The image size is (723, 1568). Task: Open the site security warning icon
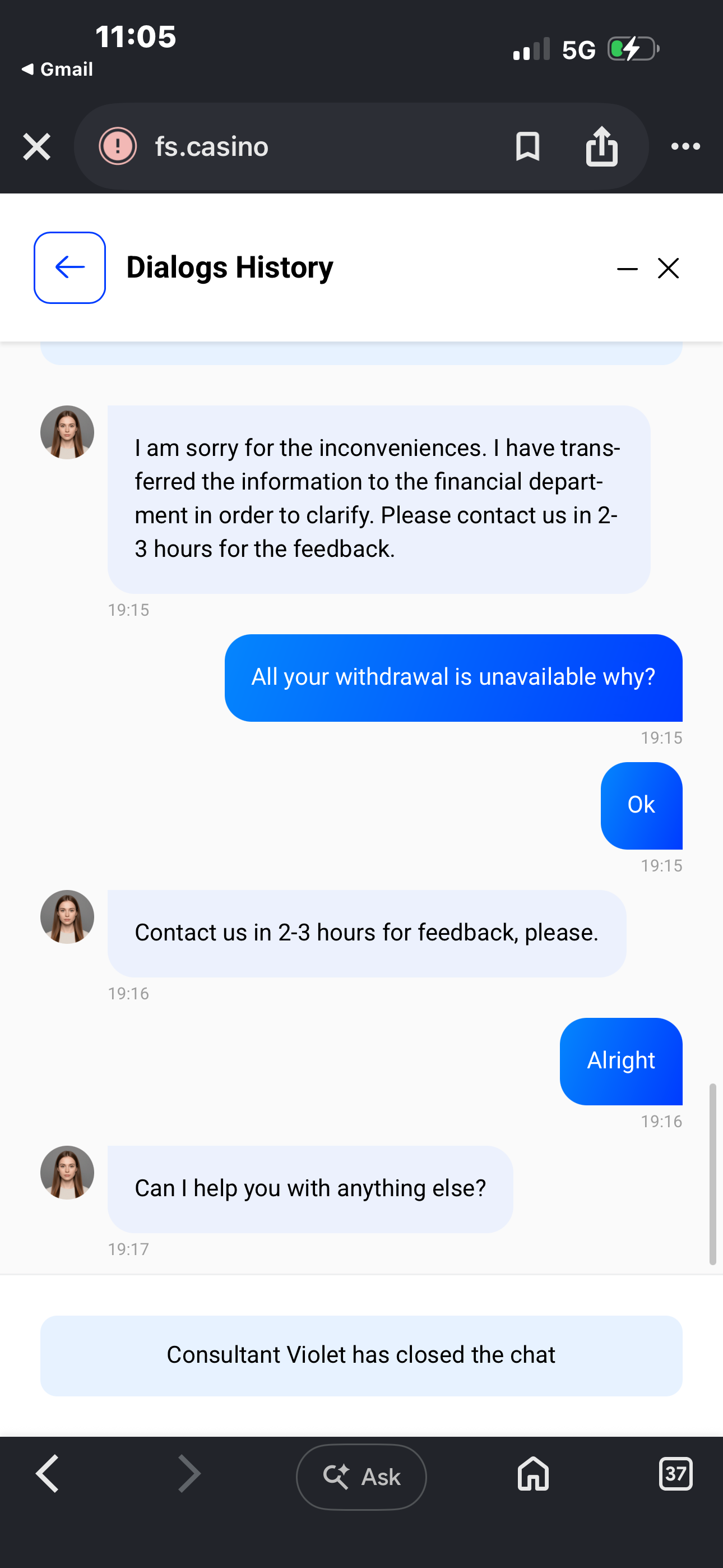118,146
